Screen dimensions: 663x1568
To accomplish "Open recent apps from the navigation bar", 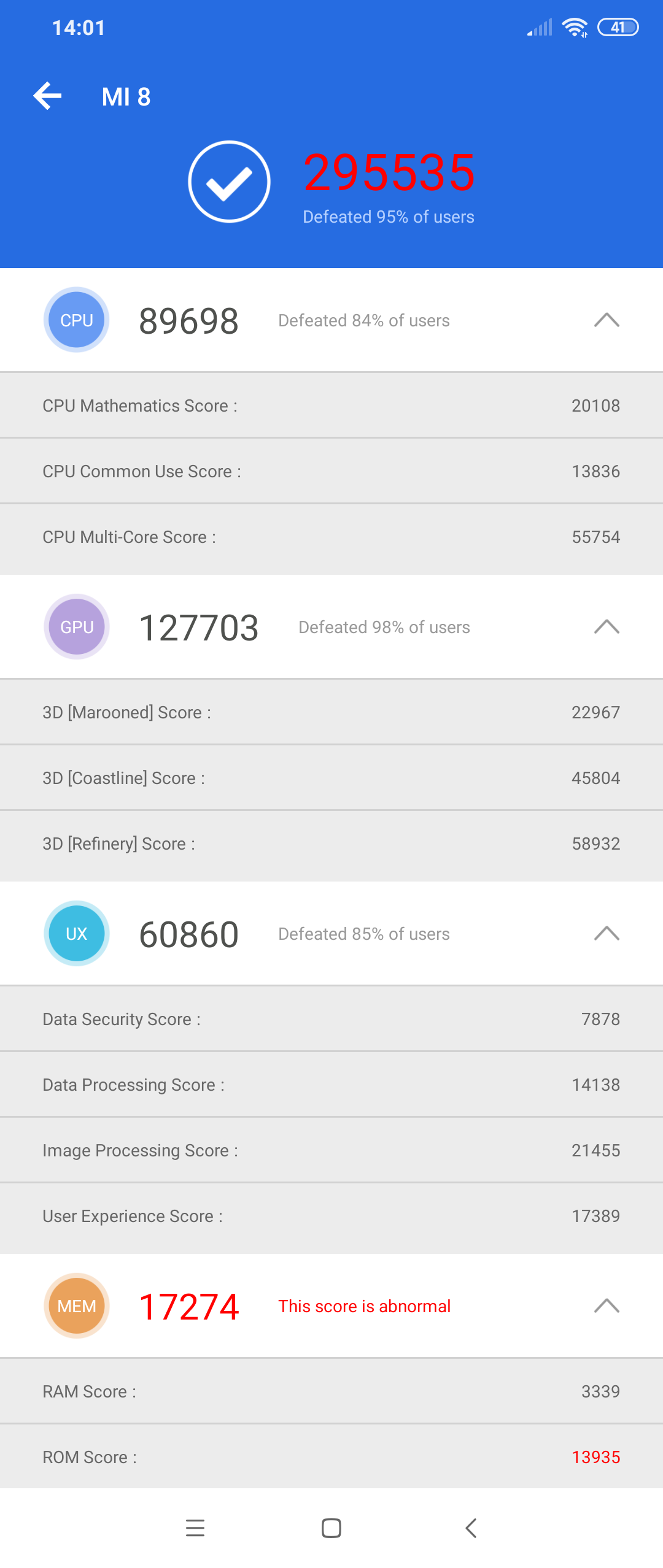I will tap(195, 1528).
